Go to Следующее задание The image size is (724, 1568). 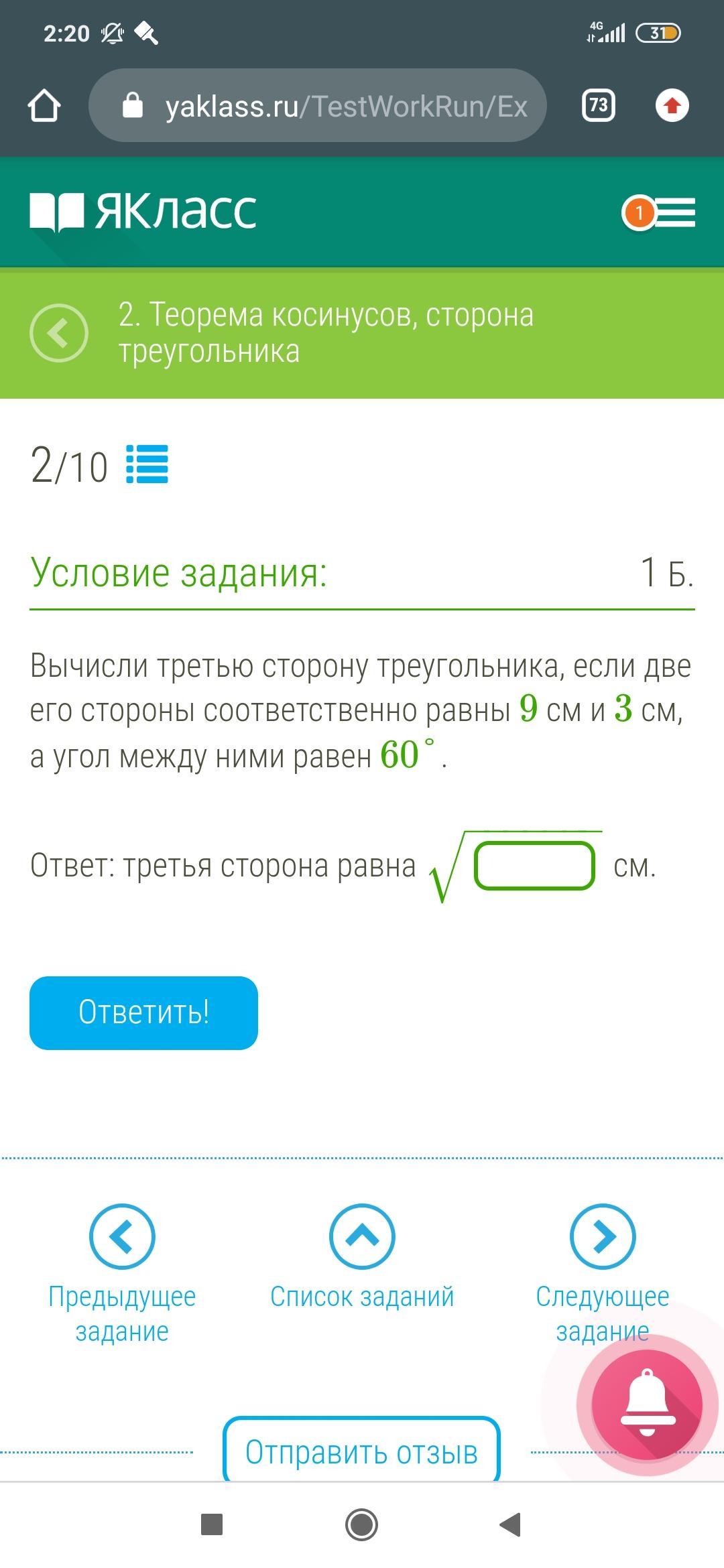point(603,1275)
